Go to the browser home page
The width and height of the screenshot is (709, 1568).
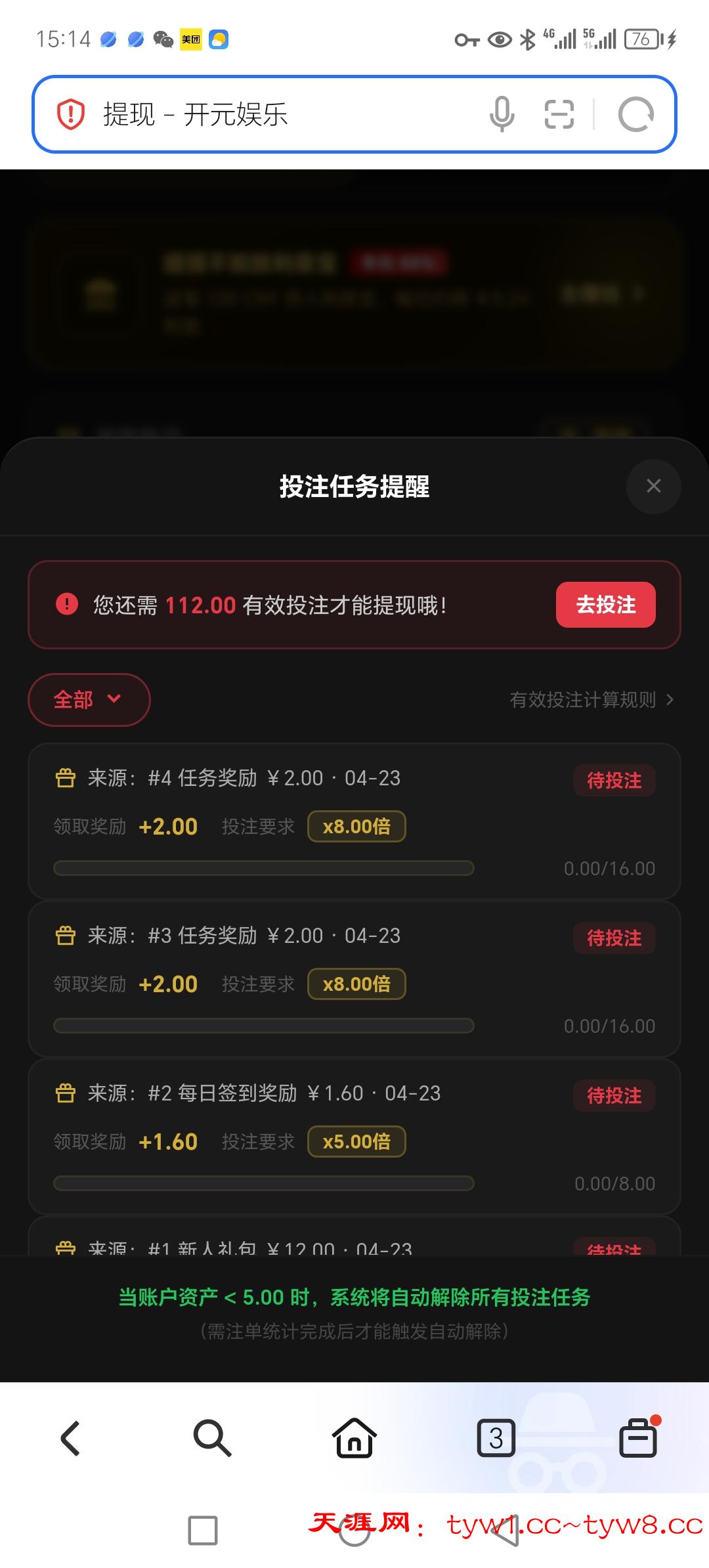pos(354,1439)
